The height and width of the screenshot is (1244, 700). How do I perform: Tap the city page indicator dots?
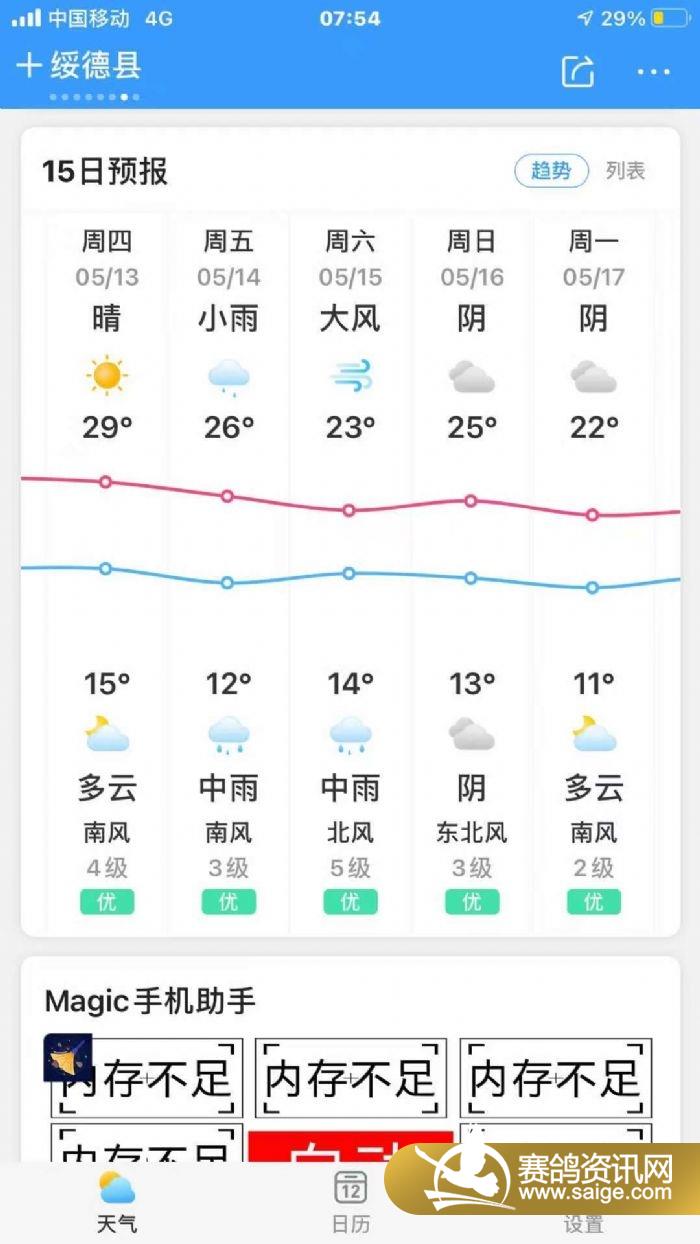(94, 97)
